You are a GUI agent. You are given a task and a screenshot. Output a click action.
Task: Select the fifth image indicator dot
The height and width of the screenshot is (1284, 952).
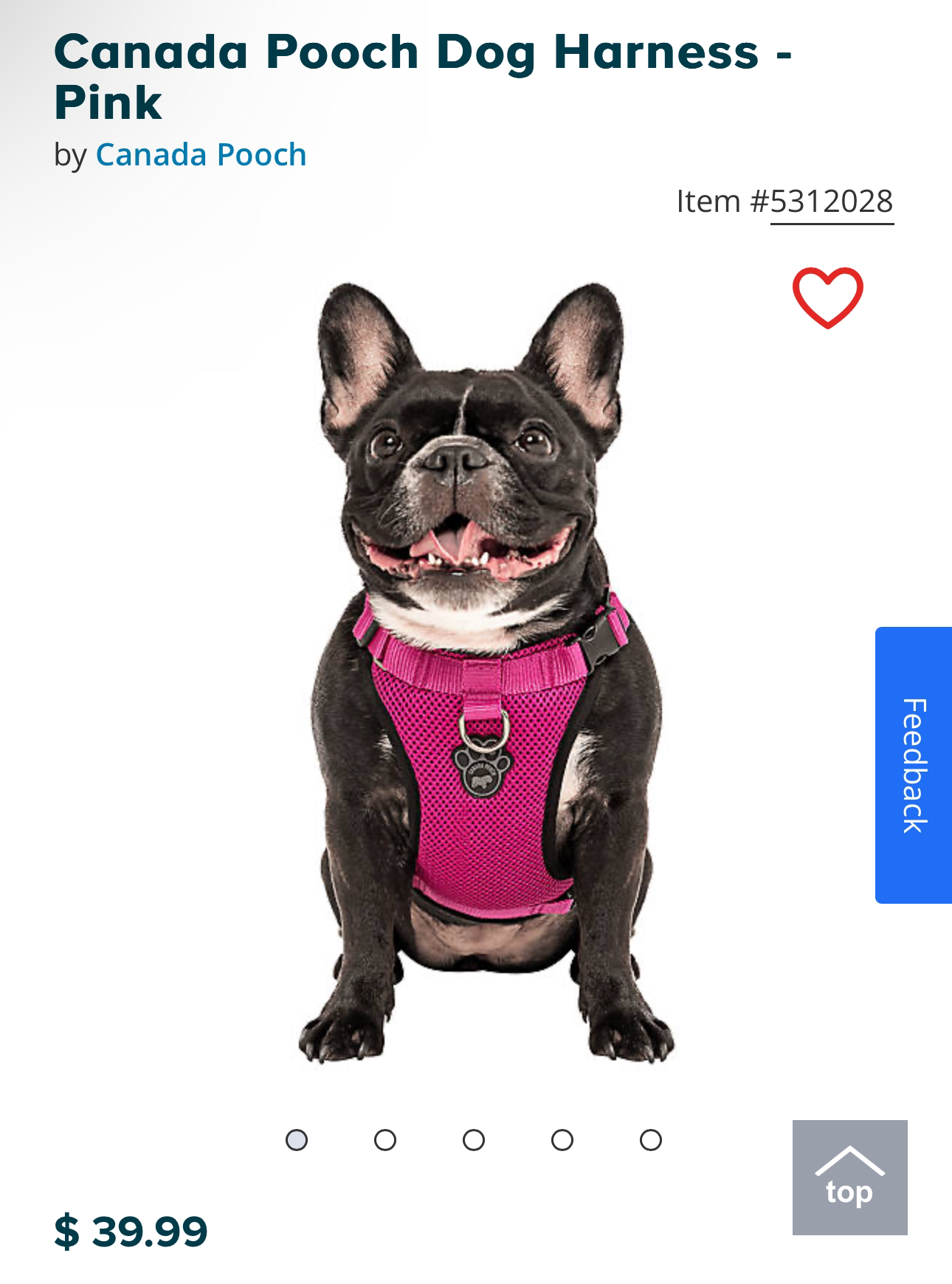pyautogui.click(x=650, y=1140)
